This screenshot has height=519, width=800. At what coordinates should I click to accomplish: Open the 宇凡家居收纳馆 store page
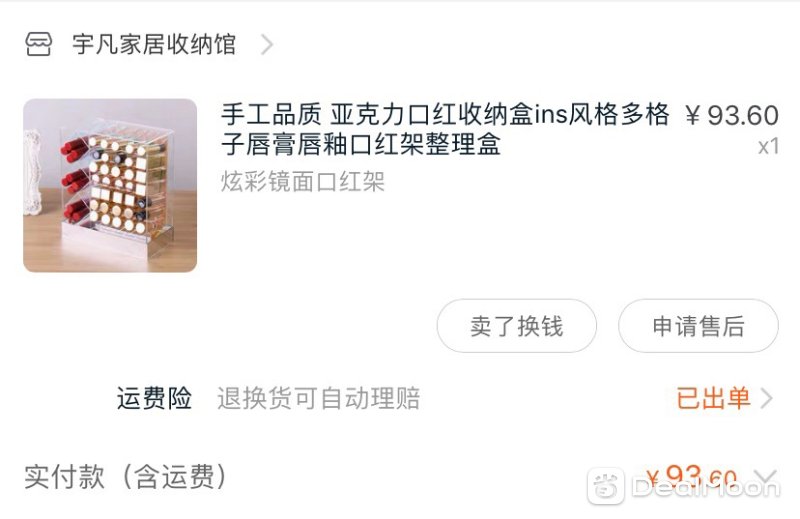pyautogui.click(x=153, y=45)
